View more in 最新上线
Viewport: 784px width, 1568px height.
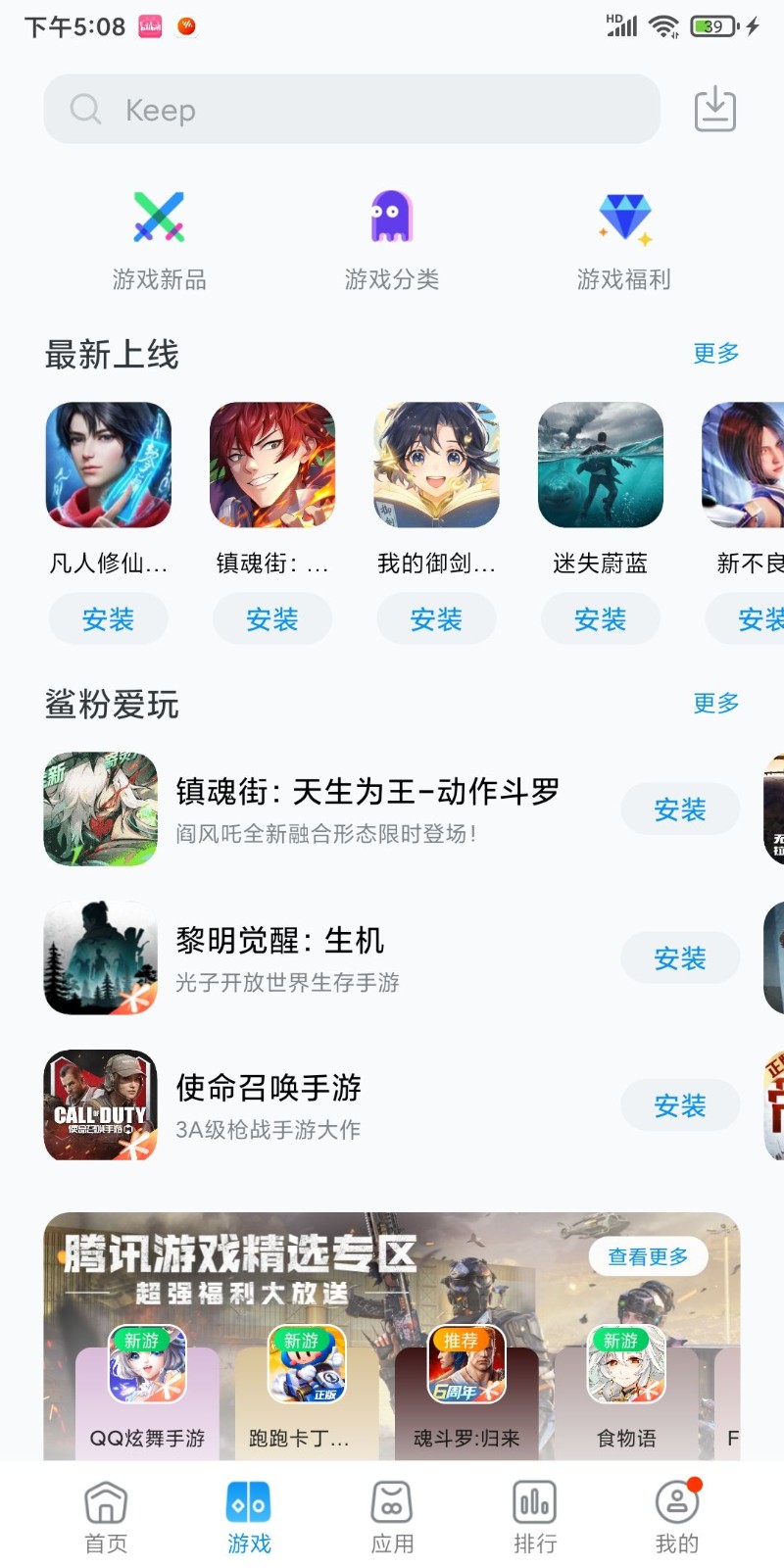coord(715,353)
